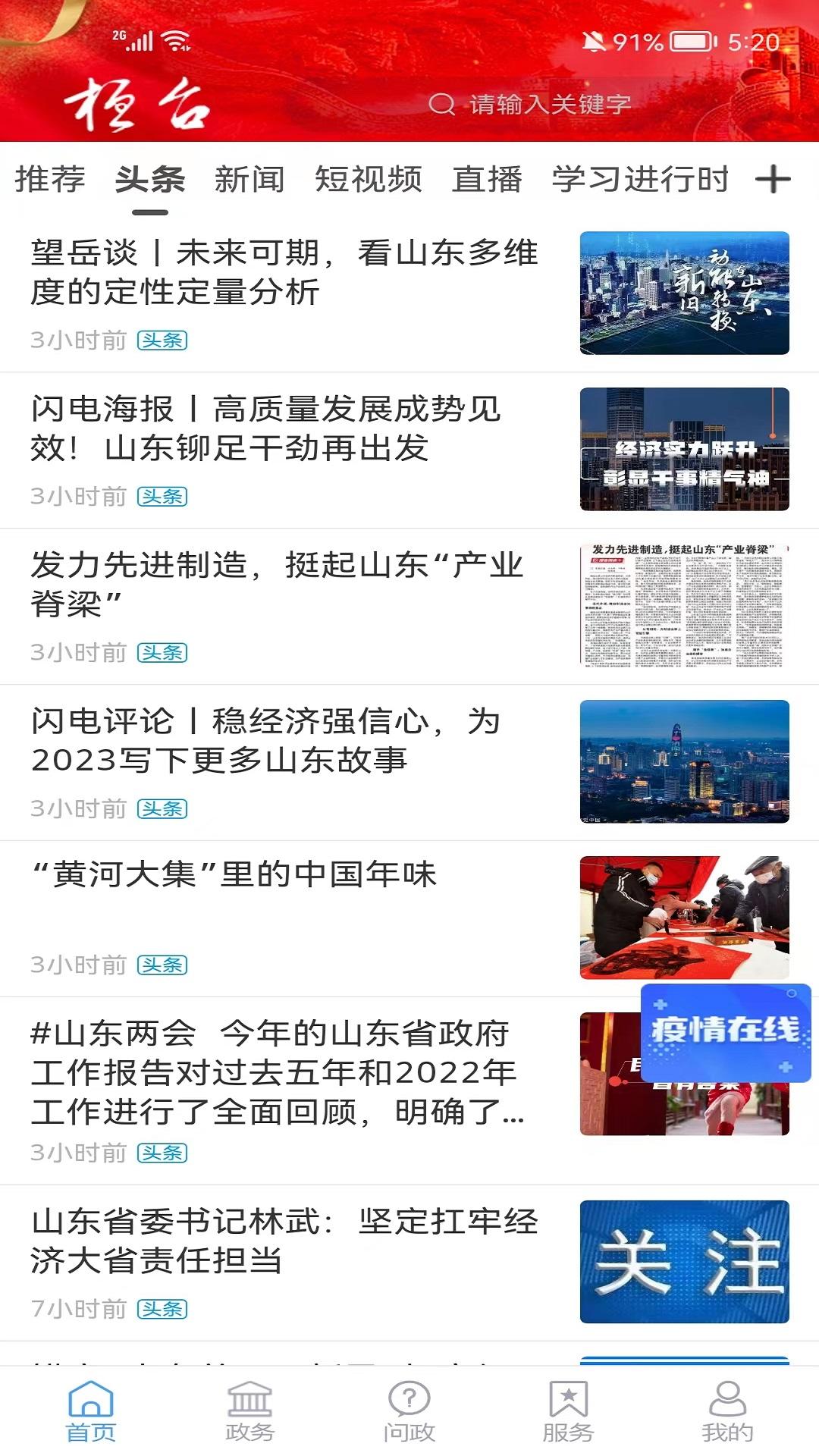Click the search magnifier icon

(x=442, y=106)
